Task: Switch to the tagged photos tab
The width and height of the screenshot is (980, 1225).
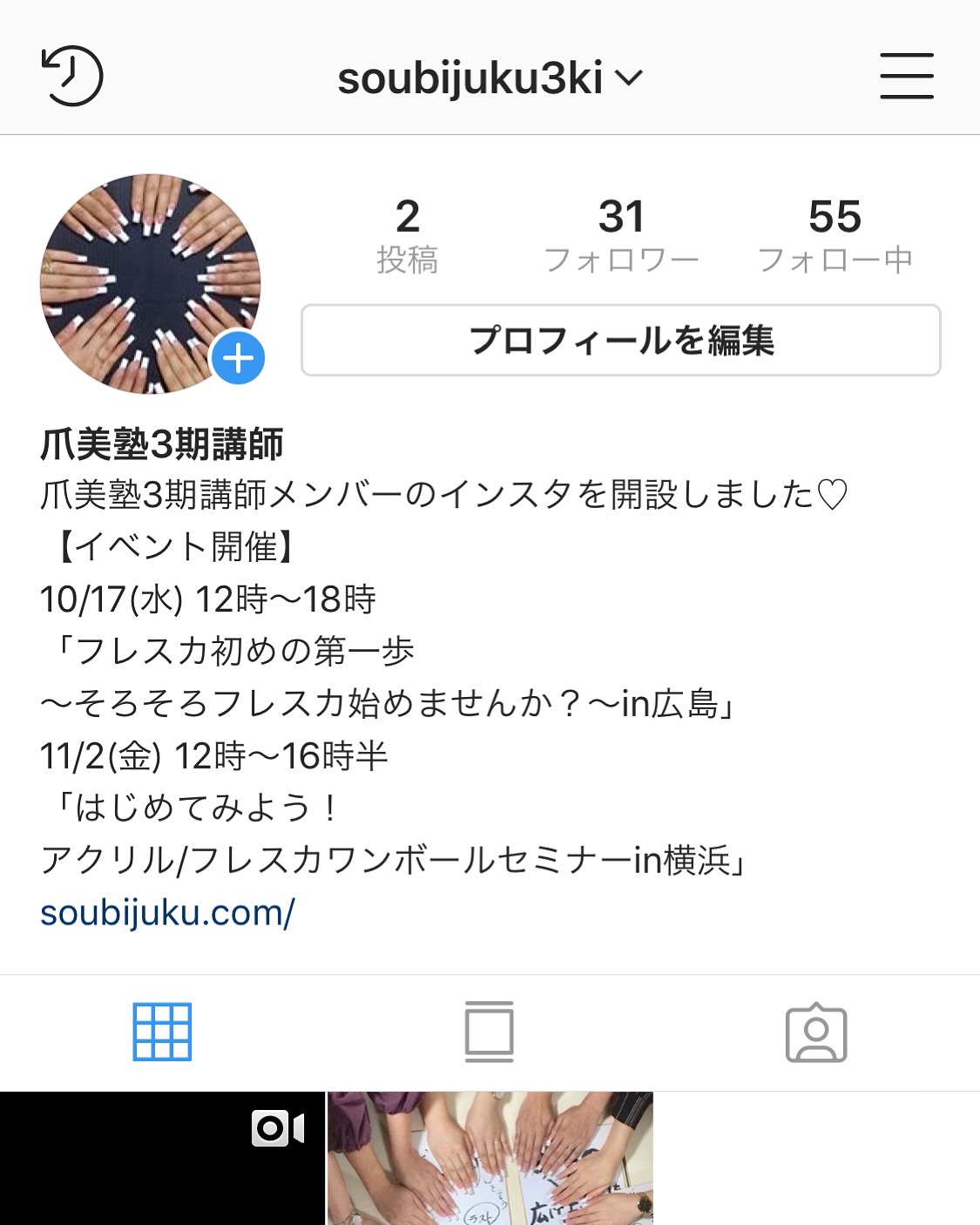Action: point(815,1032)
